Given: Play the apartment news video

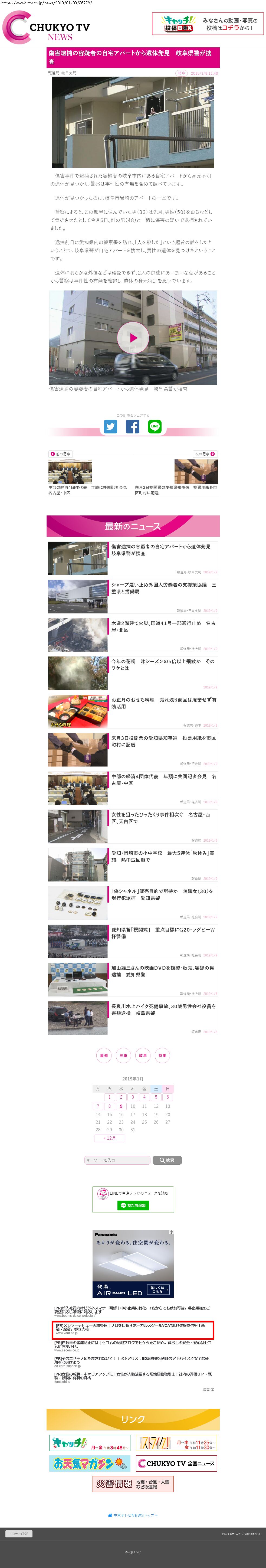Looking at the screenshot, I should pos(133,337).
